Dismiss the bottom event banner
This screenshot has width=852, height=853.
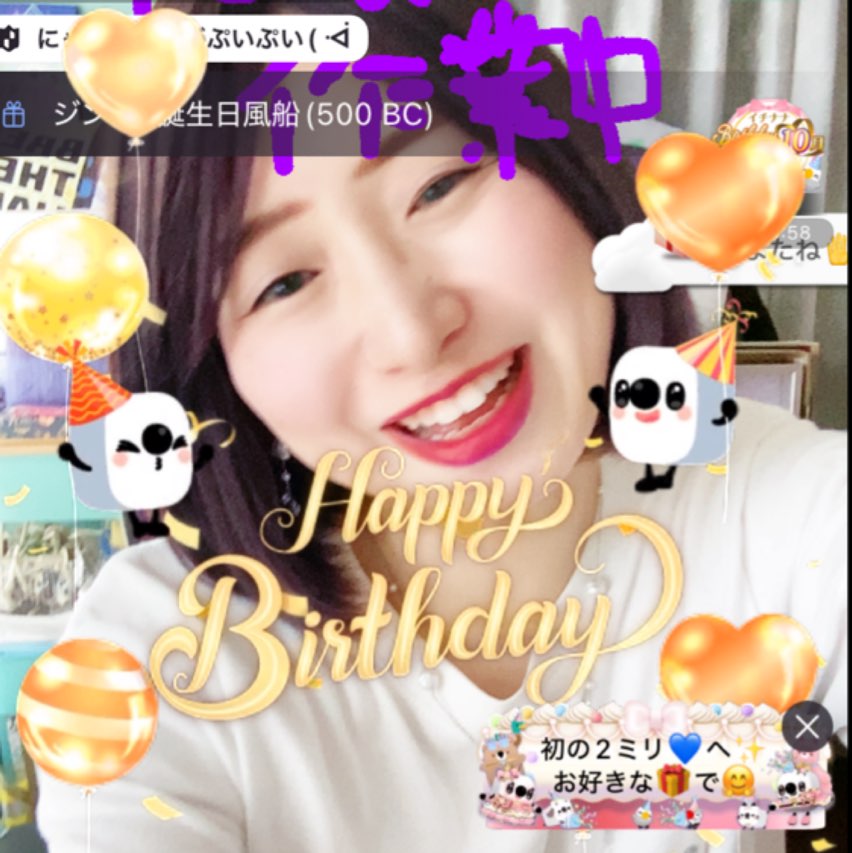(x=807, y=727)
